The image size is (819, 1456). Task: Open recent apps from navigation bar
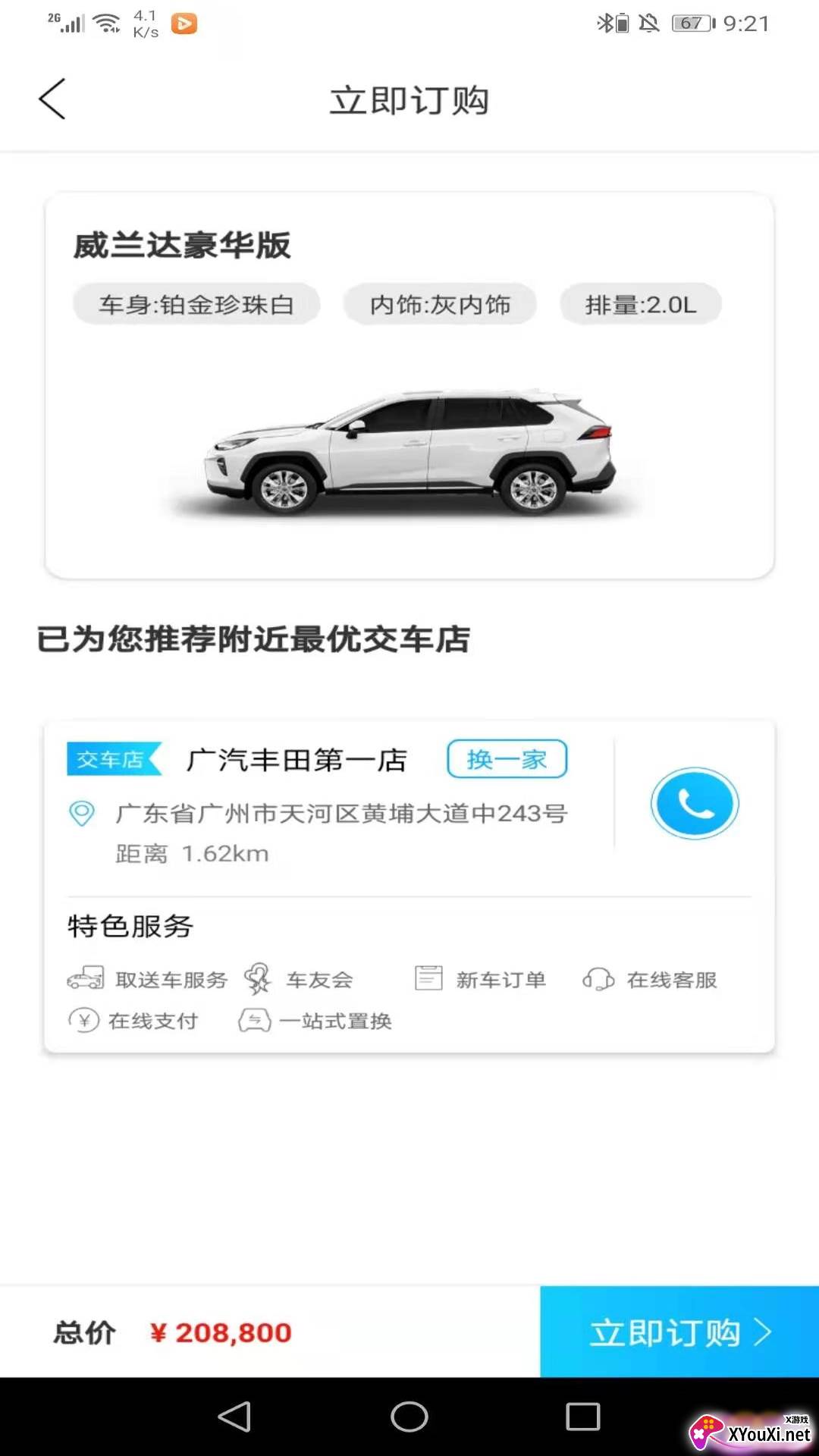point(583,1416)
